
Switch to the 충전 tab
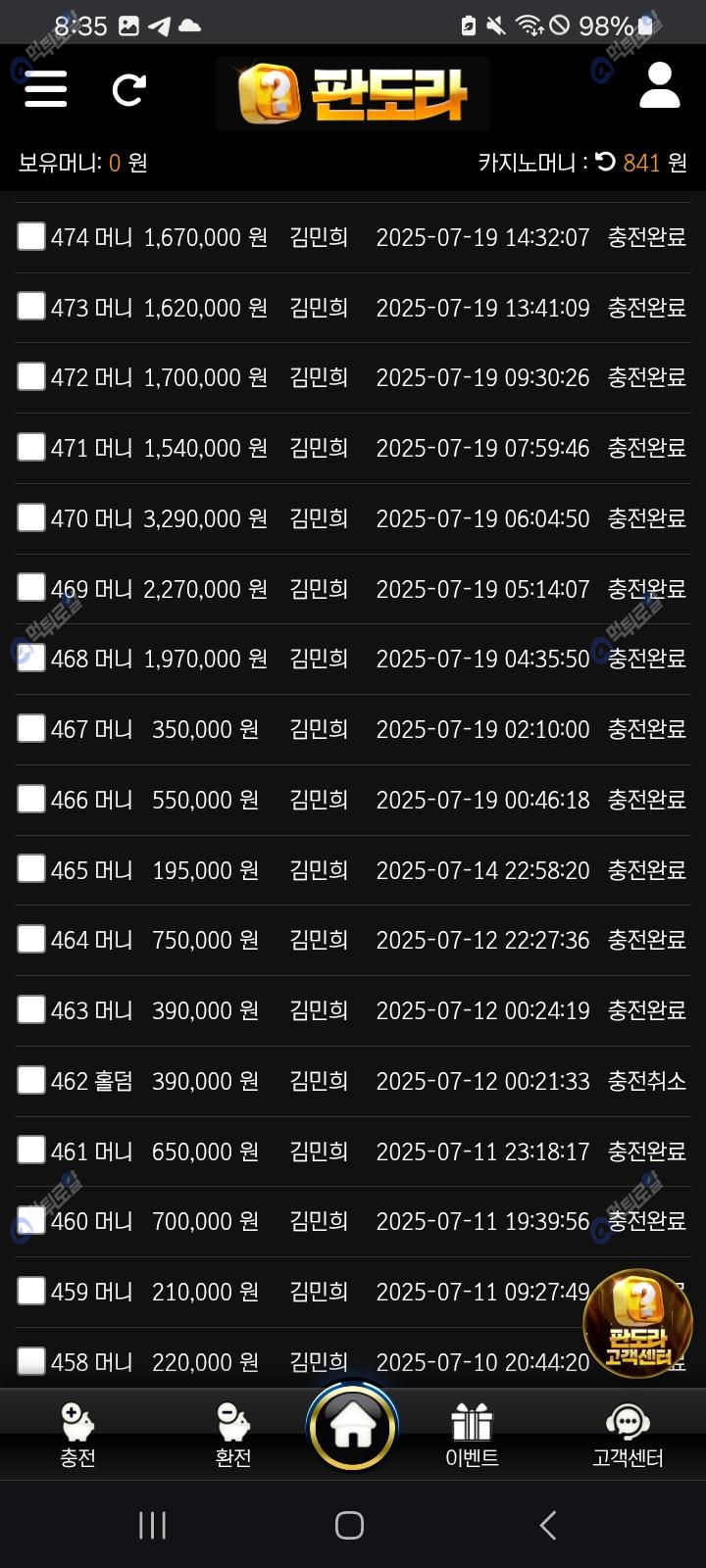click(x=77, y=1435)
